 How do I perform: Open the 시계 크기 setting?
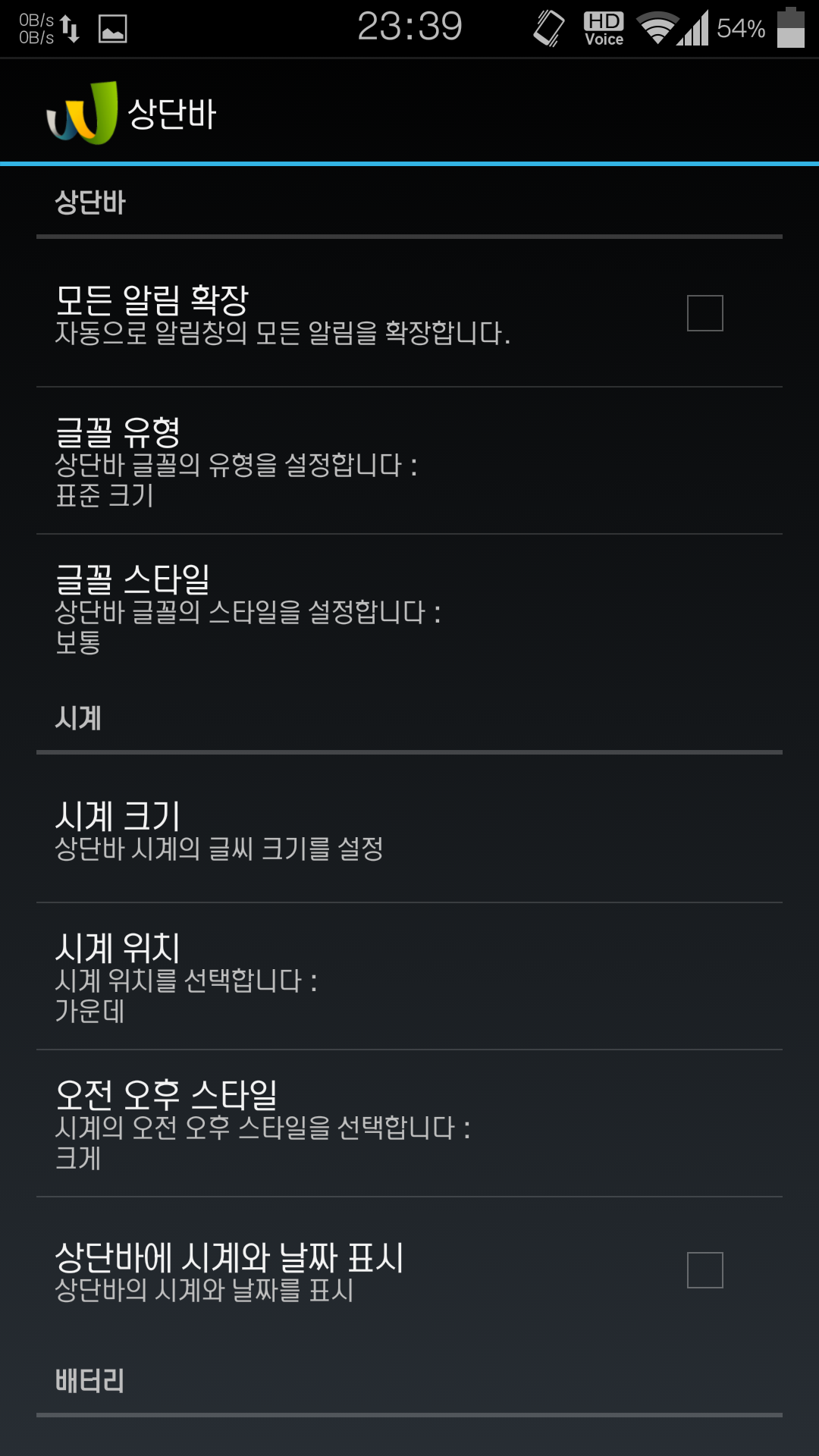(x=409, y=830)
